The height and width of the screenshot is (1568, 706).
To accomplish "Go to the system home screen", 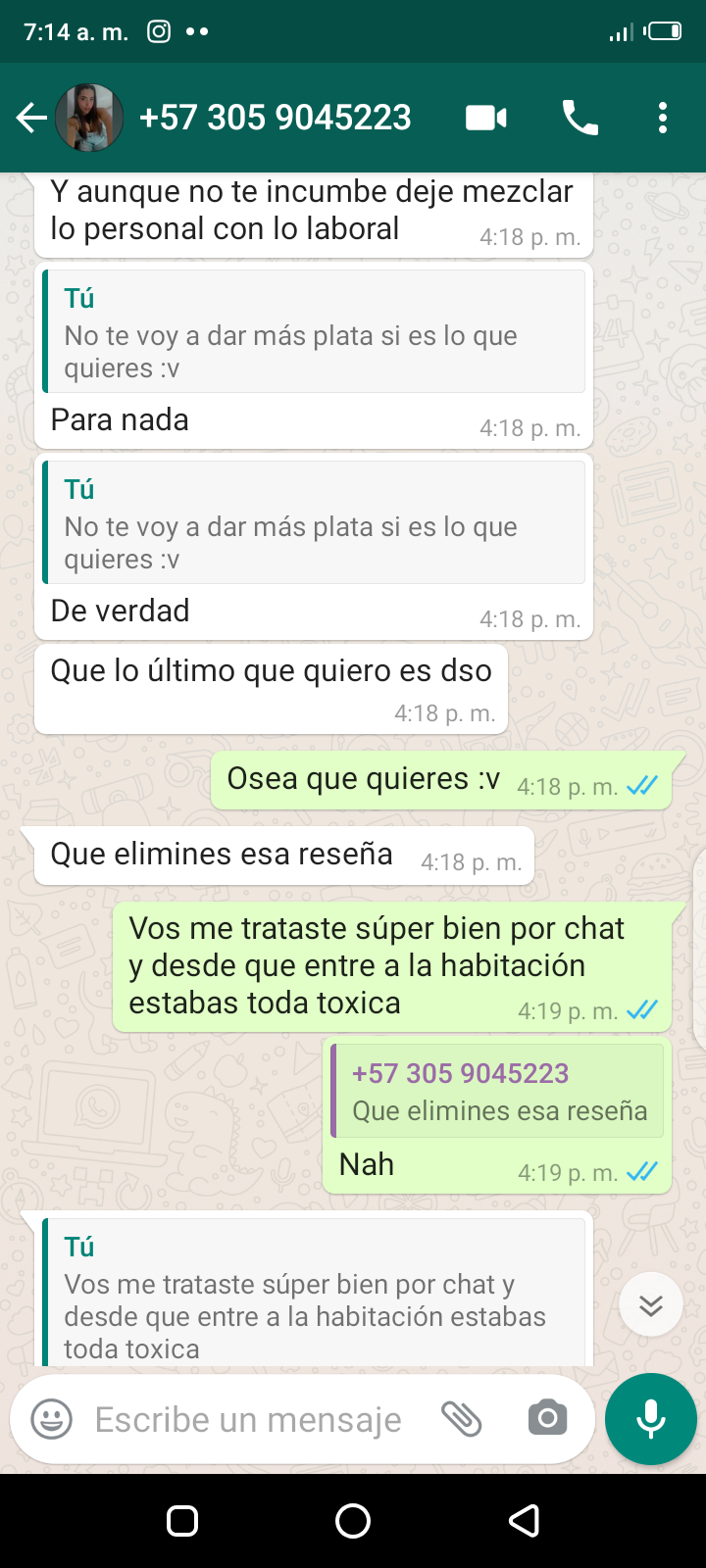I will tap(353, 1521).
